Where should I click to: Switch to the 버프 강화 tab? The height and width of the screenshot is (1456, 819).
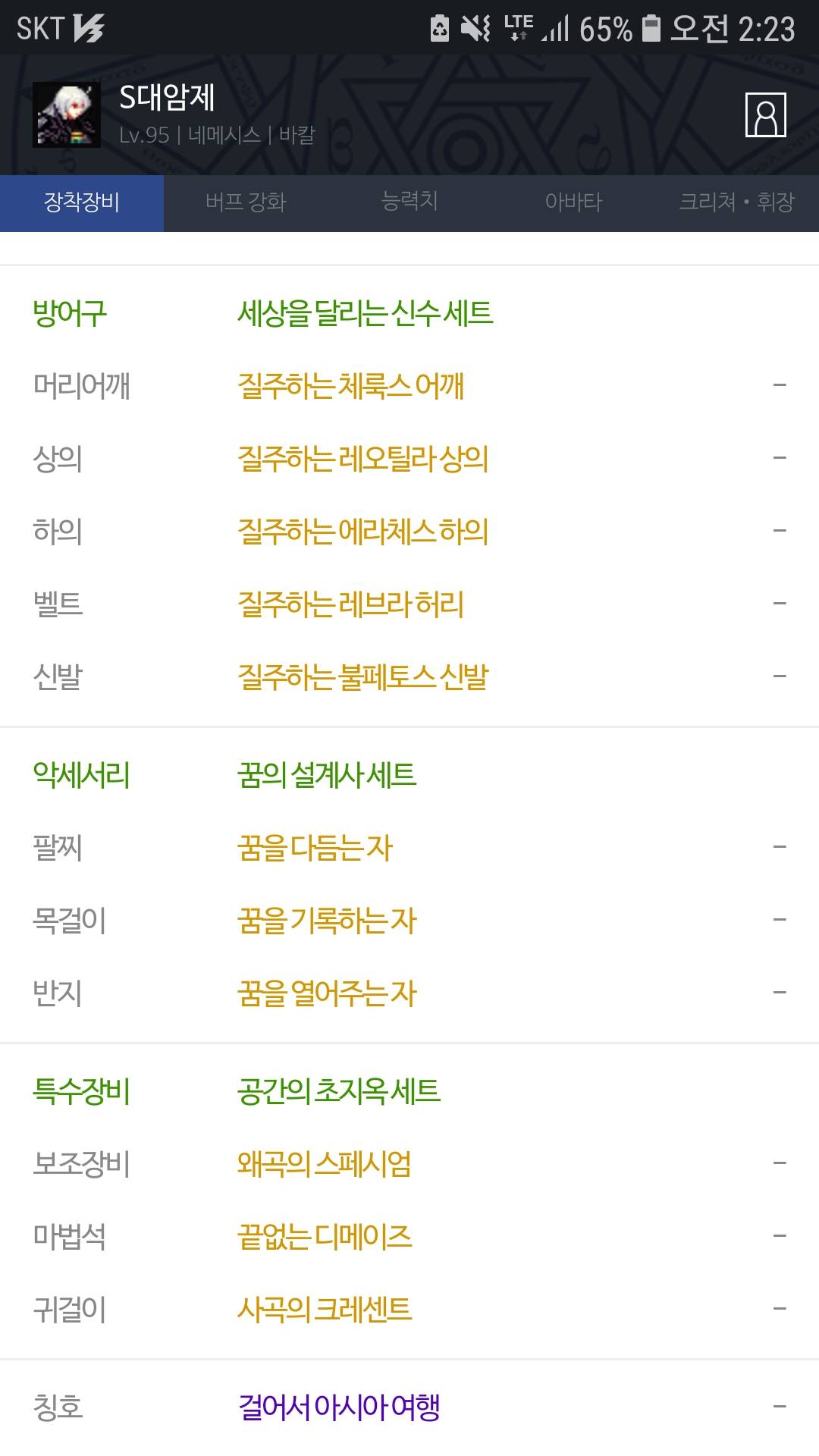coord(246,202)
